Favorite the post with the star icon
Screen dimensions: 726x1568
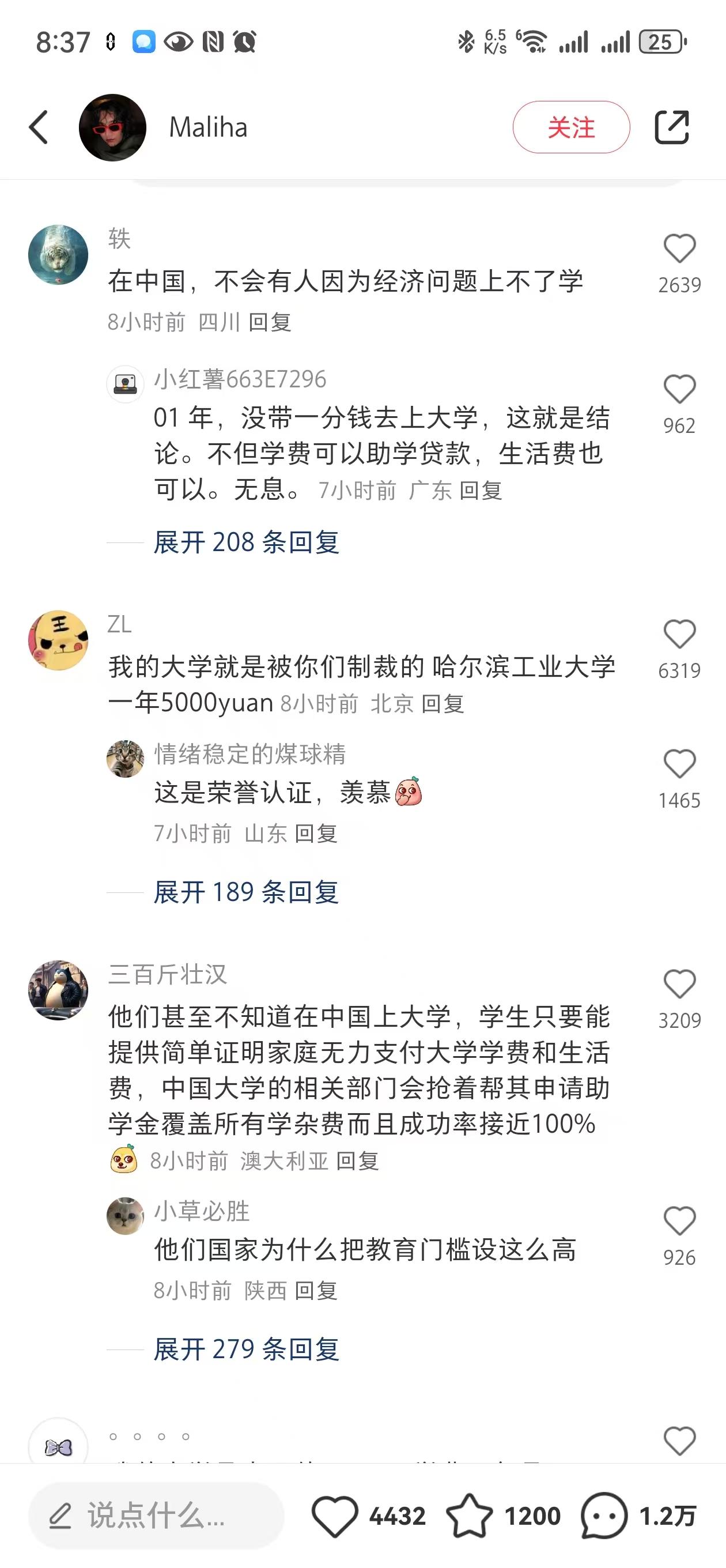coord(469,1516)
